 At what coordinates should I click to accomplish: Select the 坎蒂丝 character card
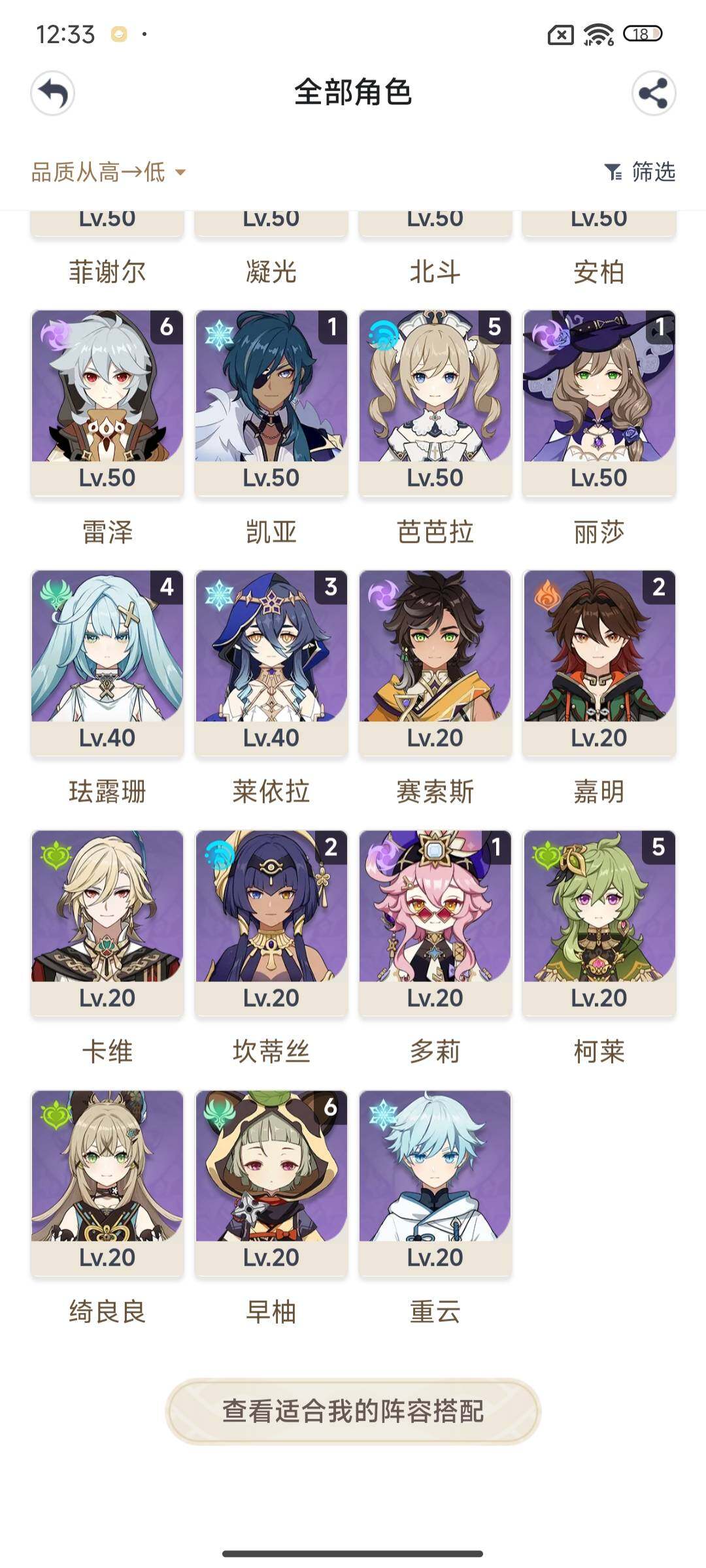click(x=271, y=922)
